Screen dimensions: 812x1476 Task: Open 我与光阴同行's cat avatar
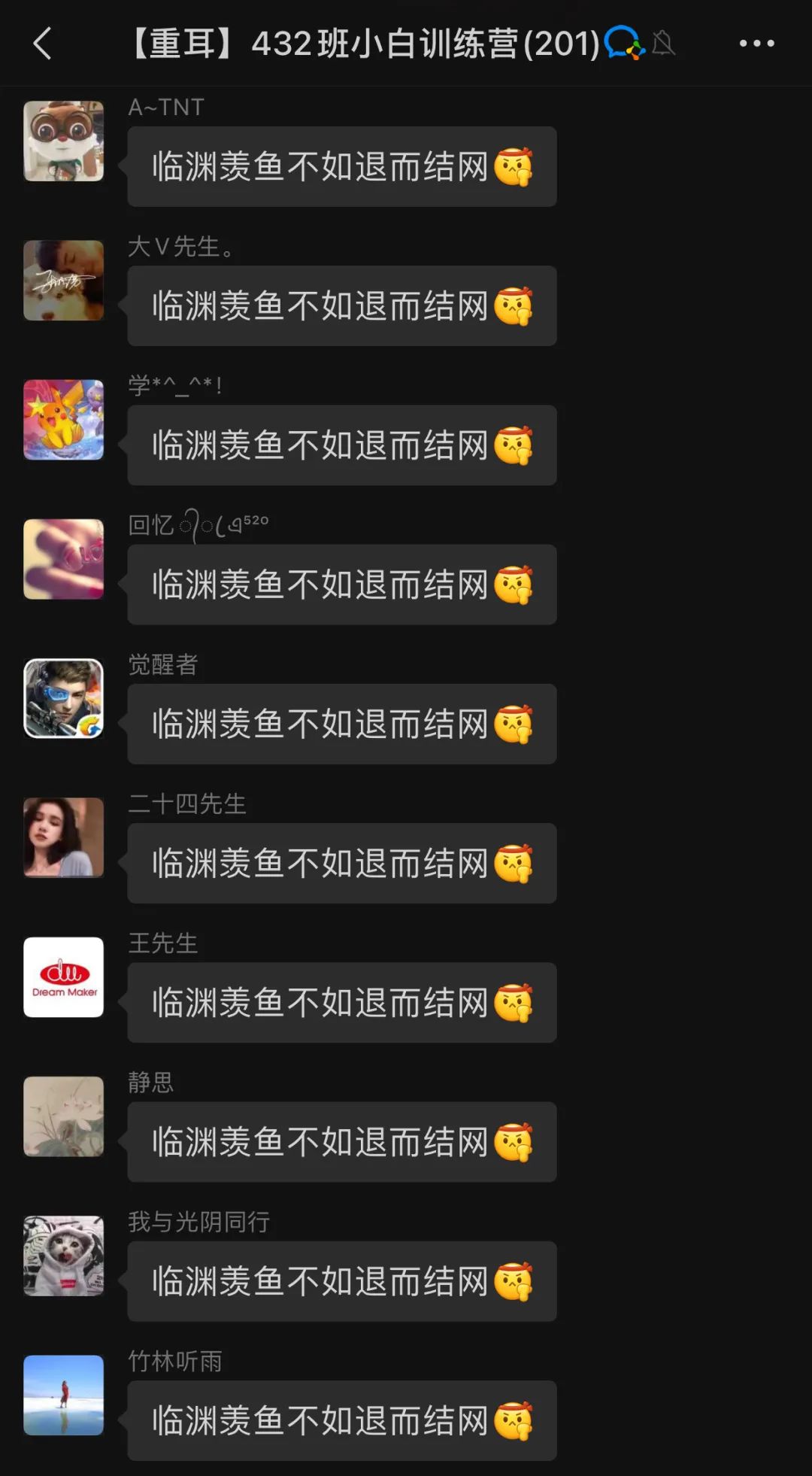pos(64,1256)
